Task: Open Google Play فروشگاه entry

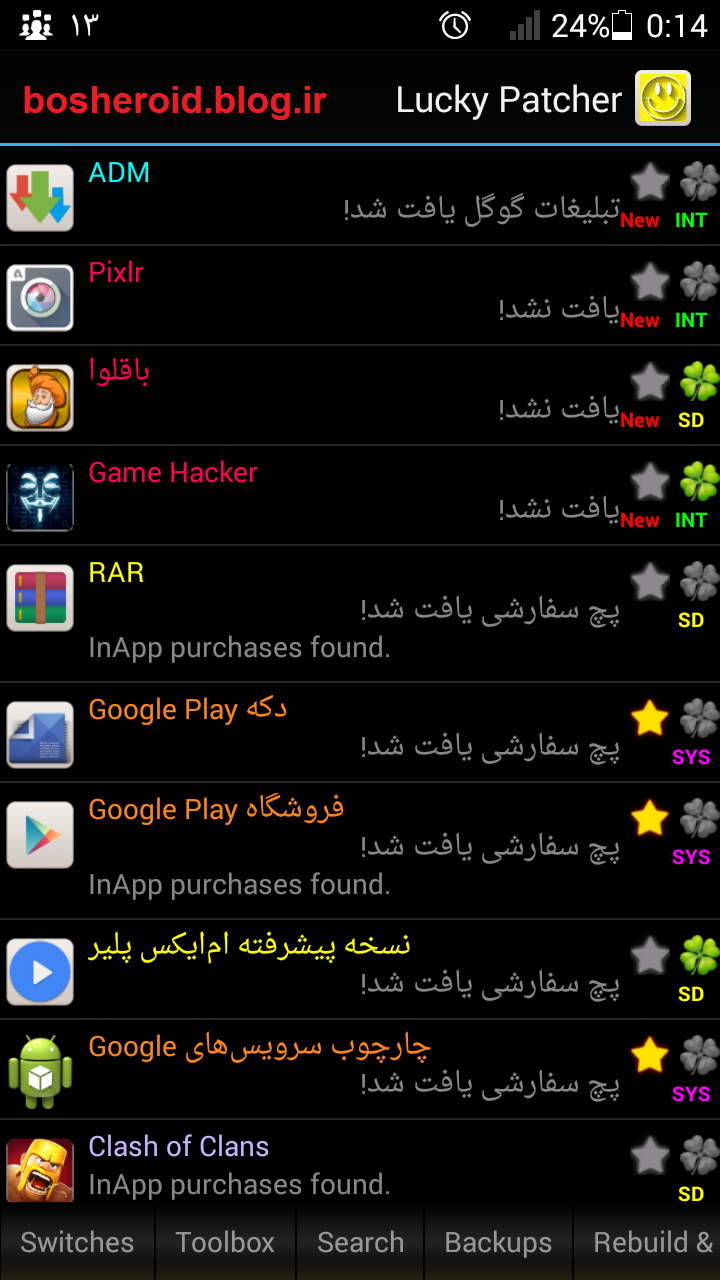Action: (360, 851)
